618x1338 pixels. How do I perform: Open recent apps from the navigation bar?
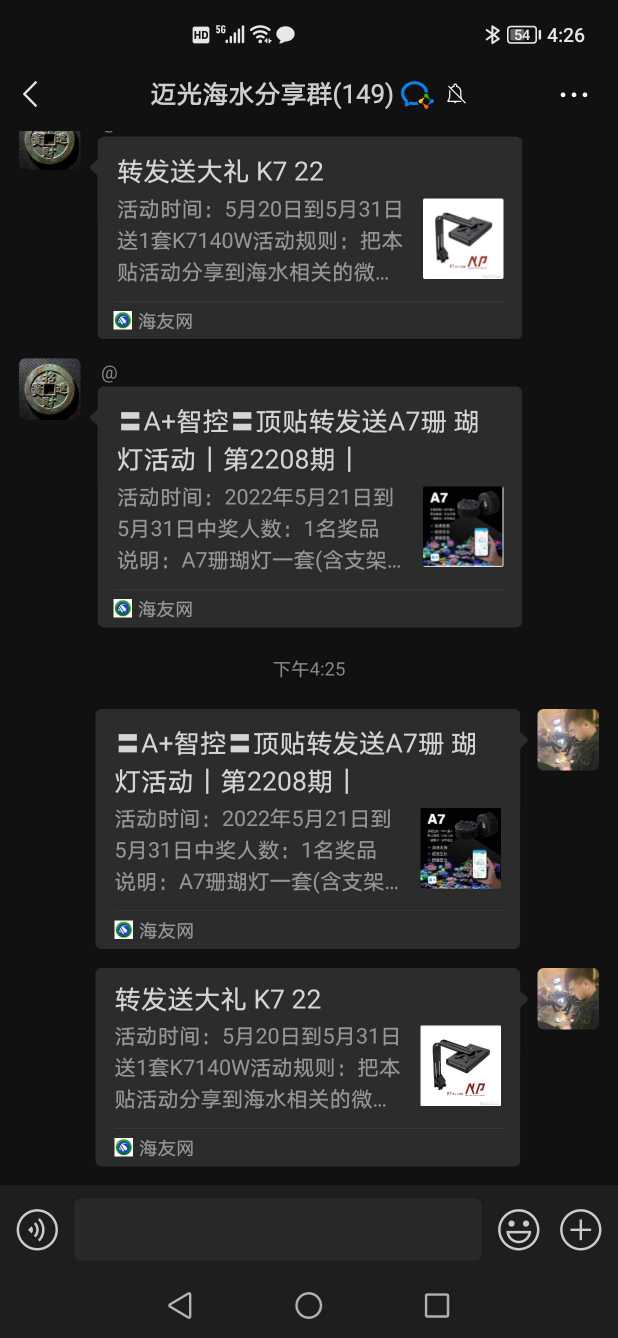[436, 1305]
